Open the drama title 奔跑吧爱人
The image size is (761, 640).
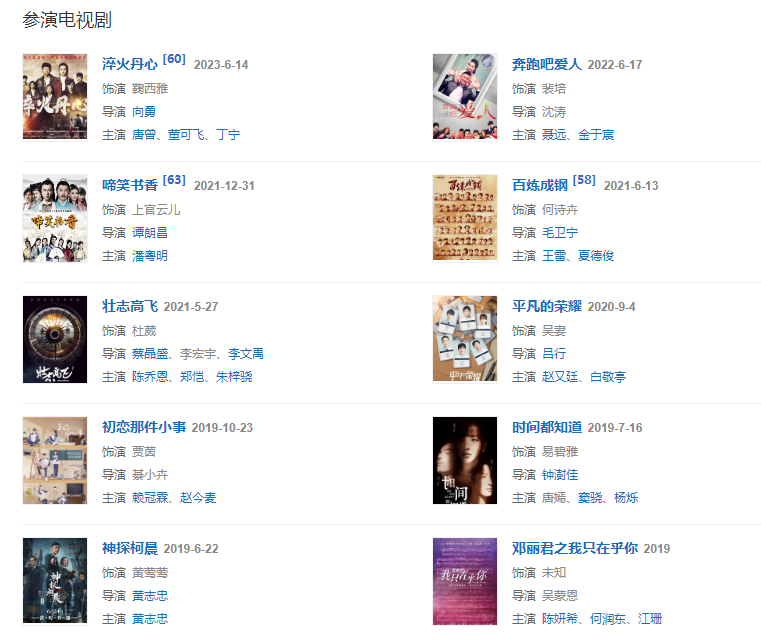click(x=546, y=64)
